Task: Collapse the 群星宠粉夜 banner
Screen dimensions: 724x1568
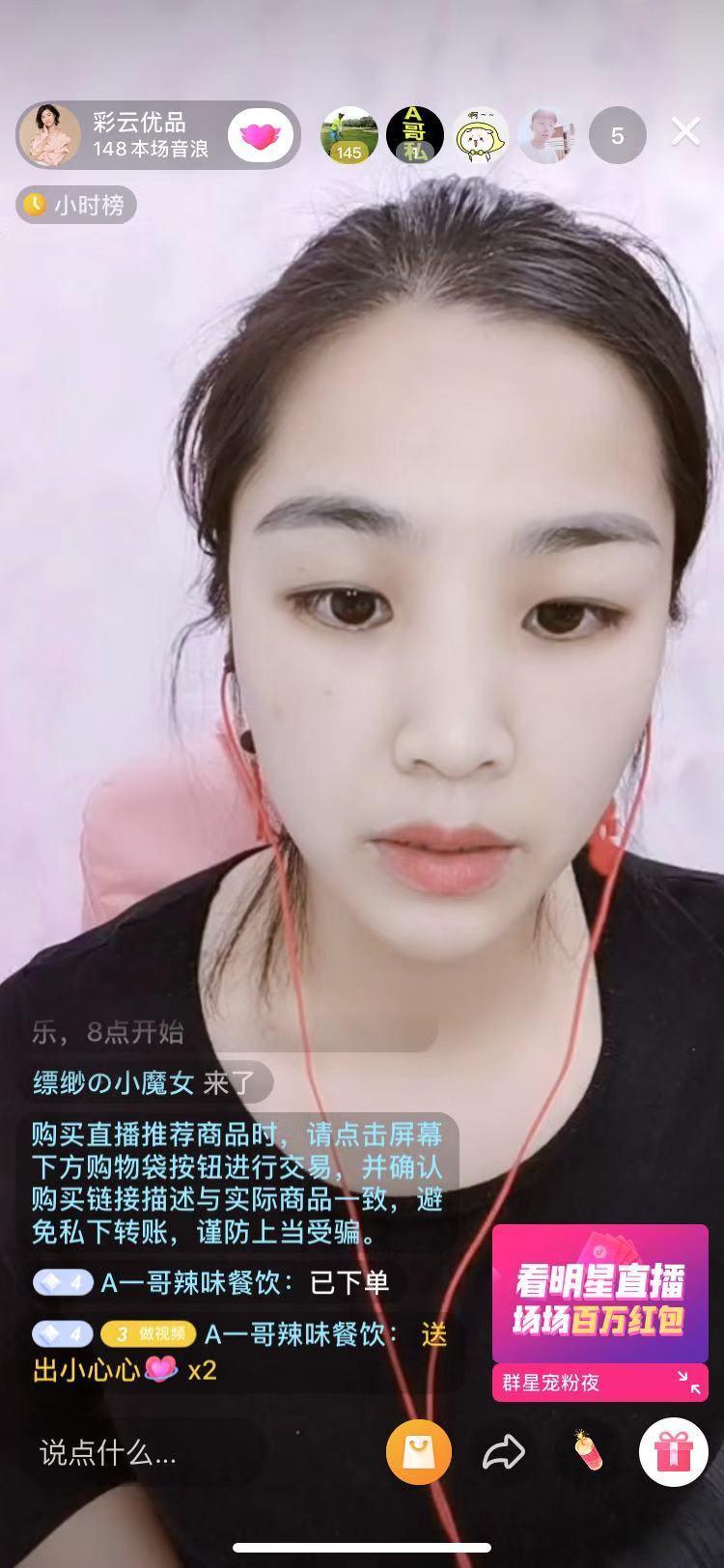Action: (689, 1383)
